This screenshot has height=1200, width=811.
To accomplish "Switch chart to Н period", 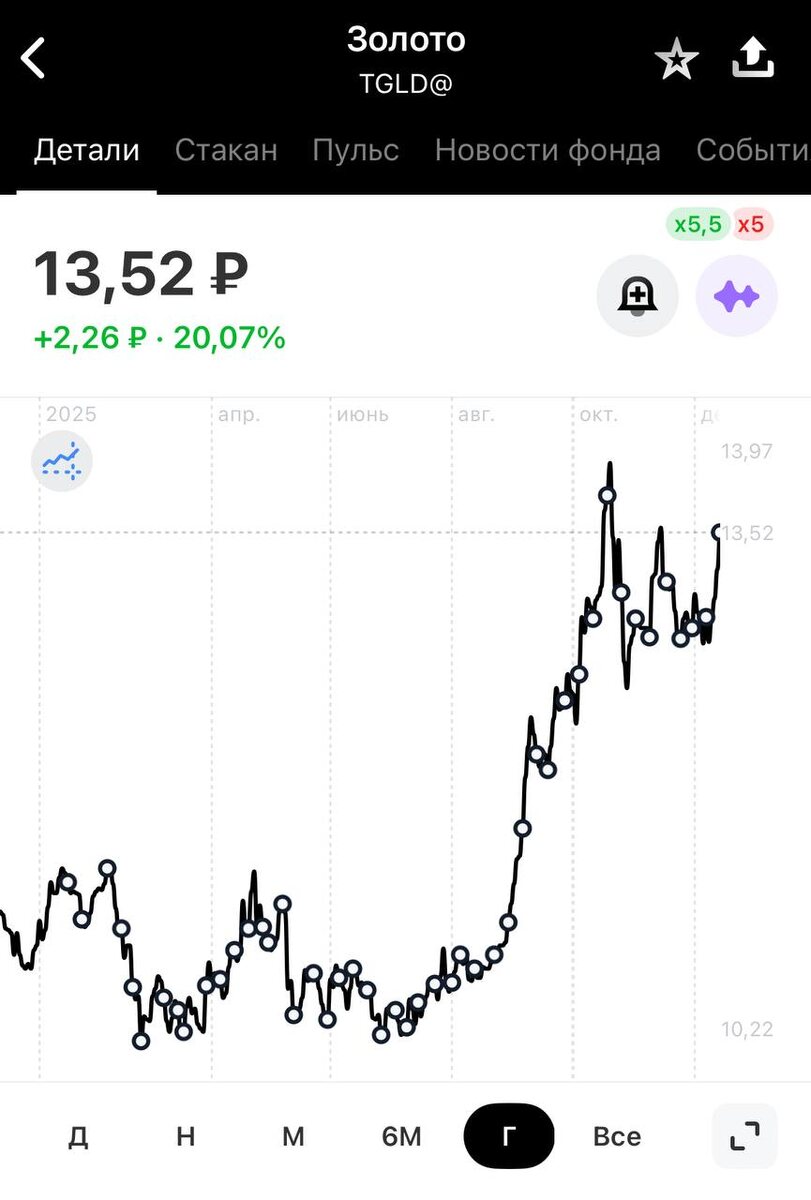I will (x=185, y=1136).
